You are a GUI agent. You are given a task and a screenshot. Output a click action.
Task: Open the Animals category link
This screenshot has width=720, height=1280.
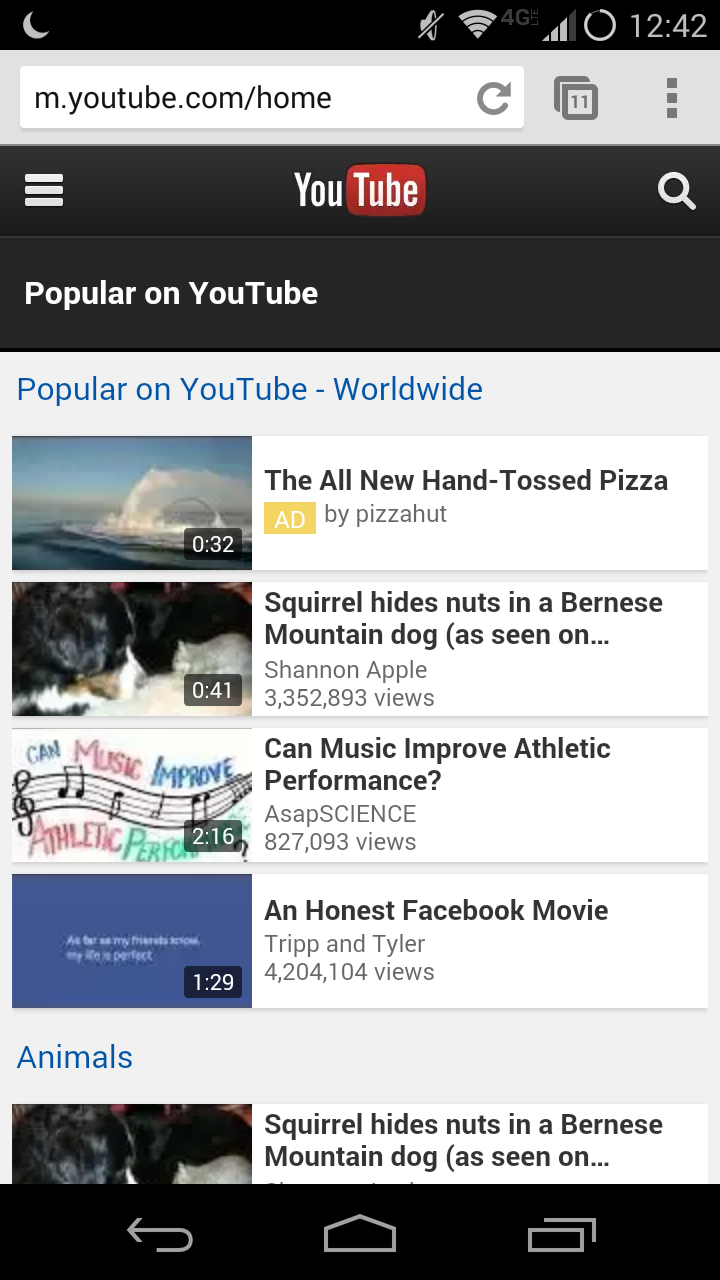tap(75, 1057)
